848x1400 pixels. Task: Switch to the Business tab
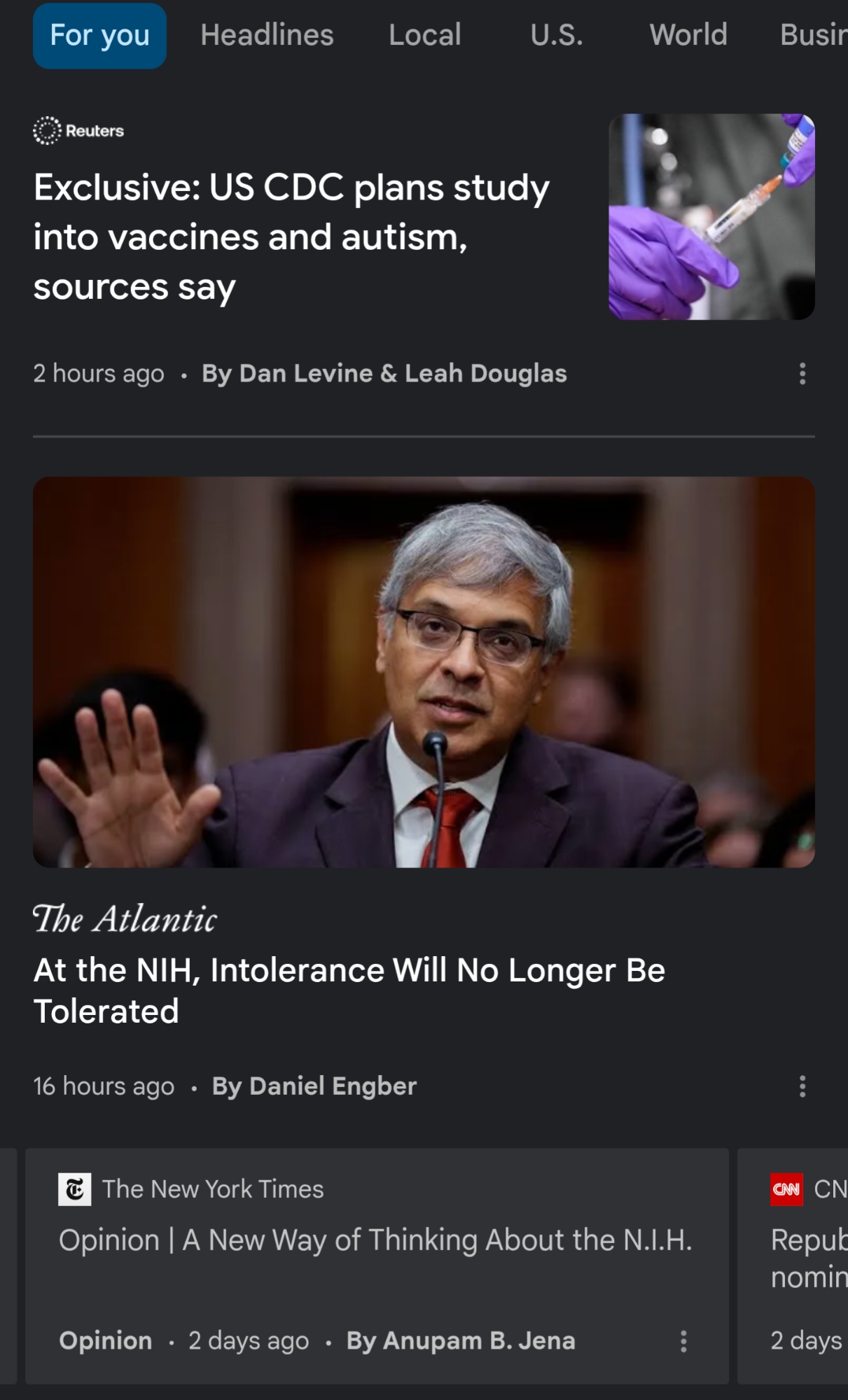pos(814,35)
